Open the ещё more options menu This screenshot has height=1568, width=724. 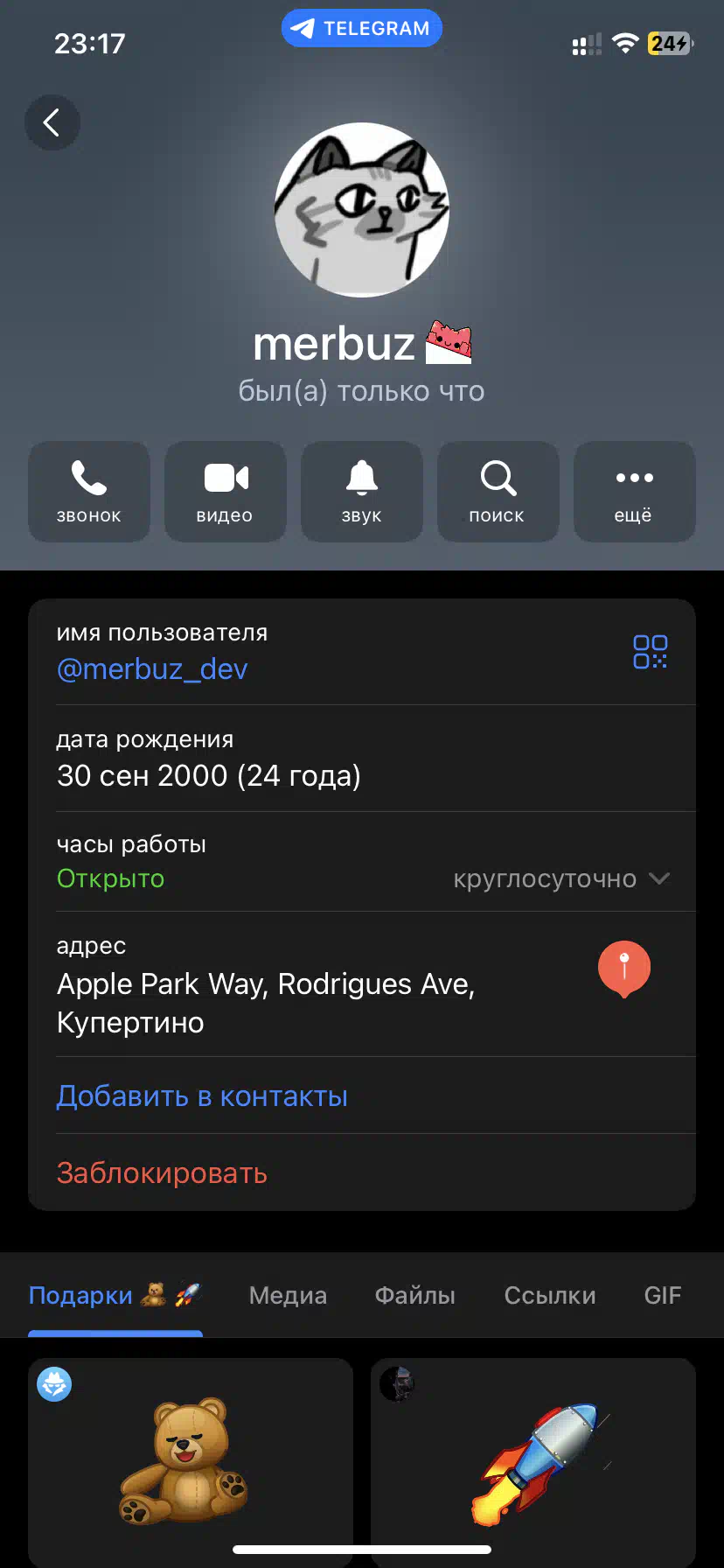[635, 492]
